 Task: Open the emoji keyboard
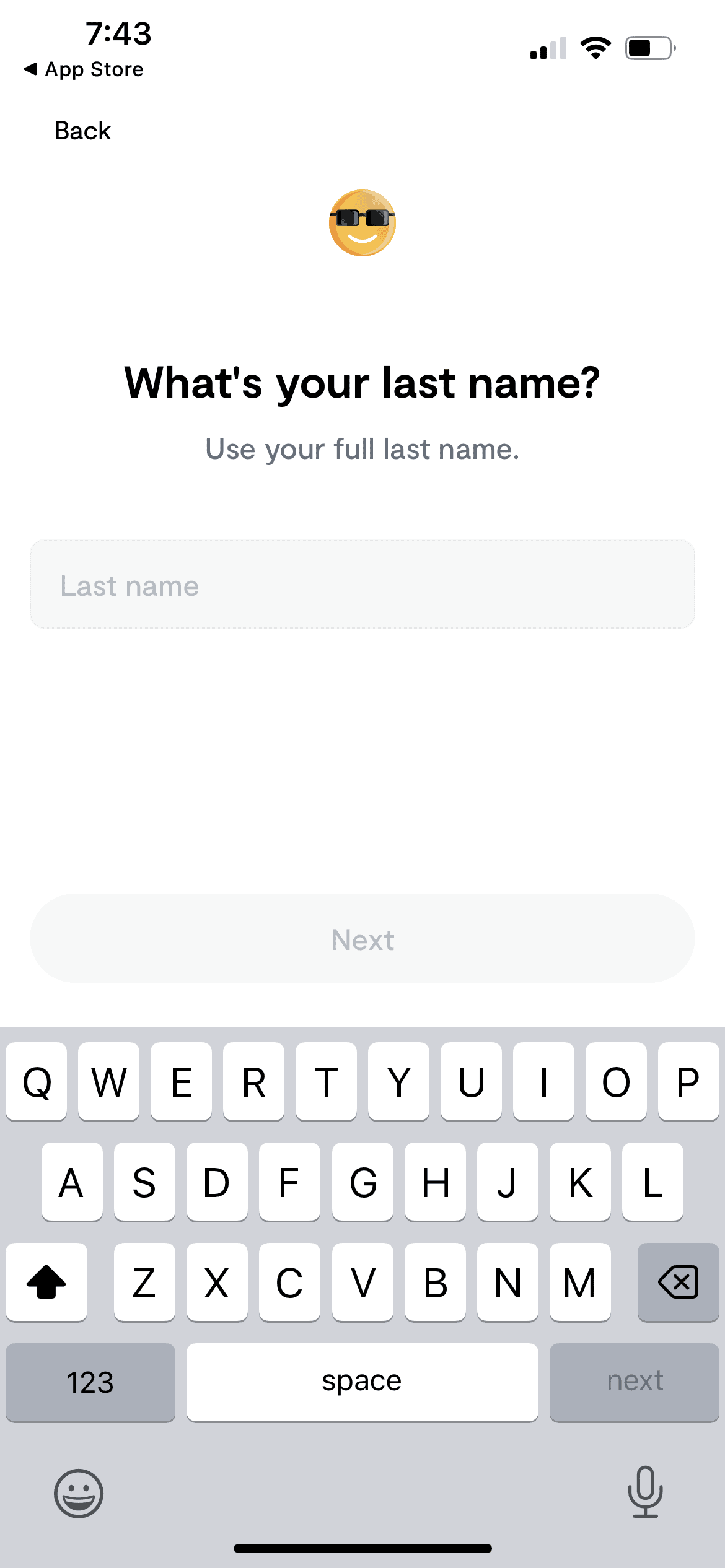[x=79, y=1493]
